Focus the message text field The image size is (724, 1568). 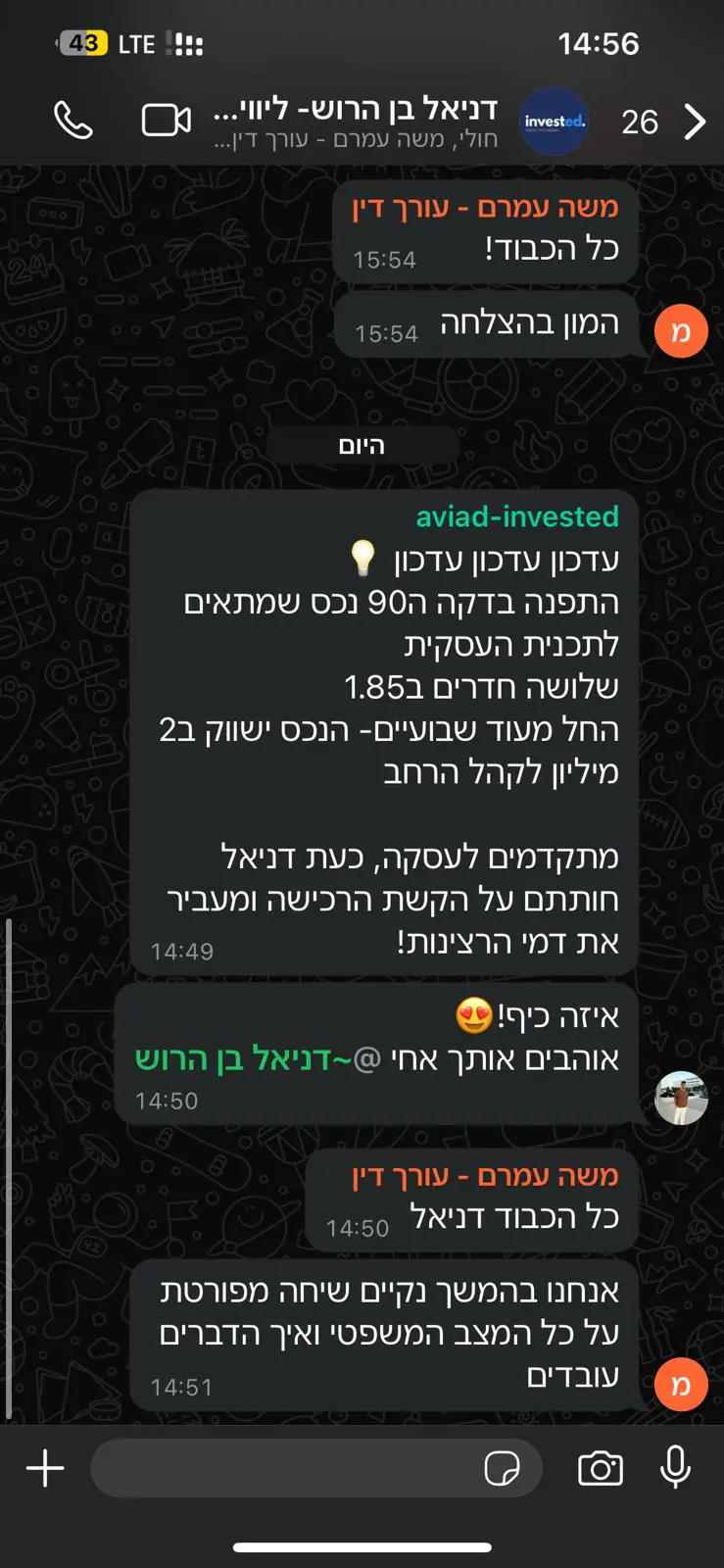click(284, 1468)
